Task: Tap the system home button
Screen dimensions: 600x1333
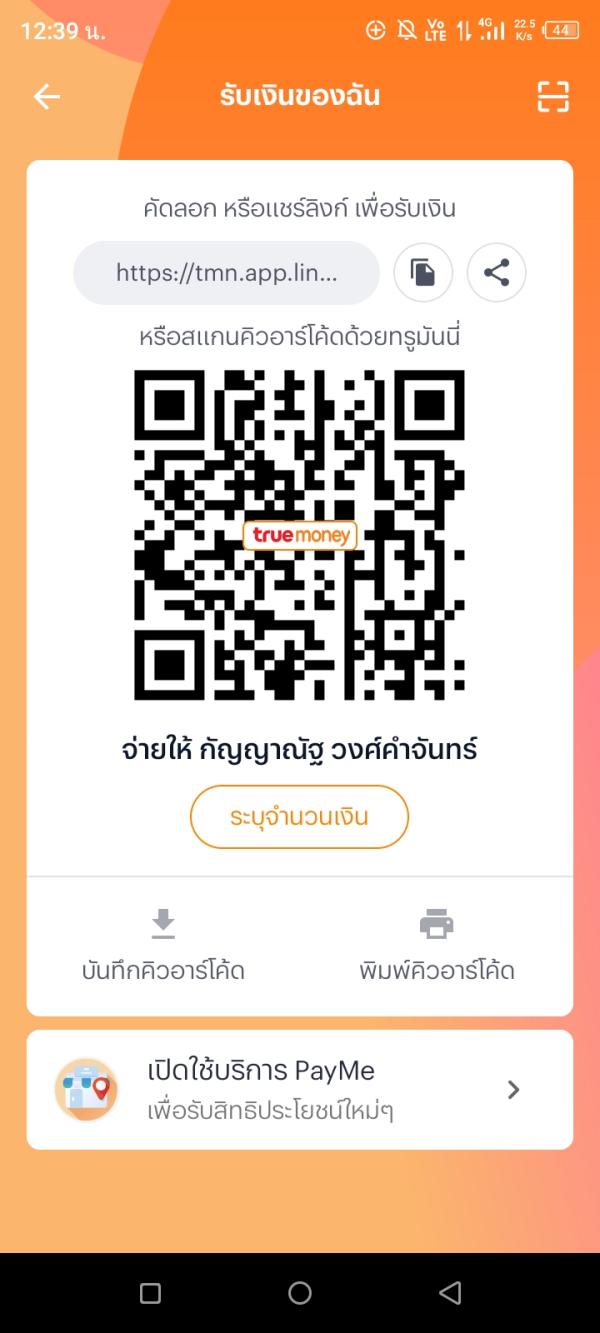Action: pos(299,1293)
